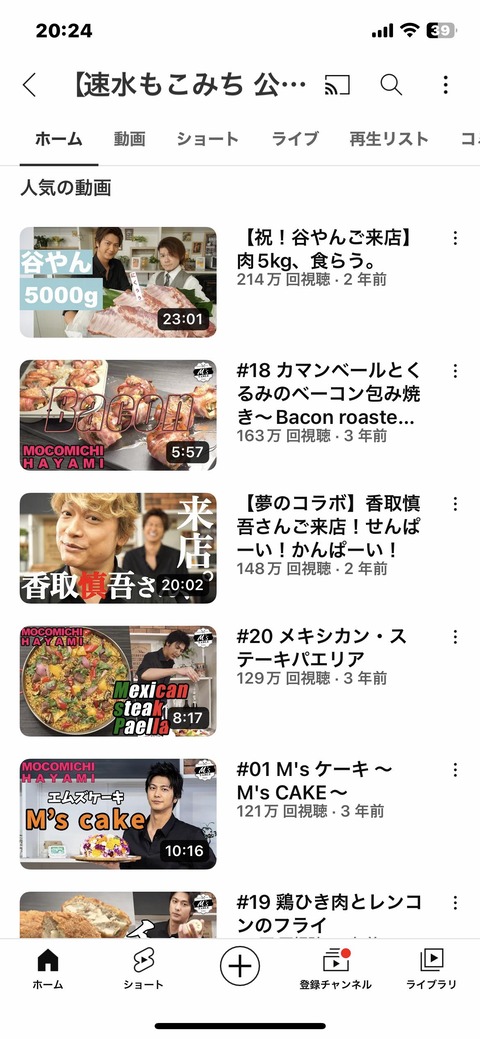Viewport: 480px width, 1039px height.
Task: Go to the ライブラリ tab
Action: 432,969
